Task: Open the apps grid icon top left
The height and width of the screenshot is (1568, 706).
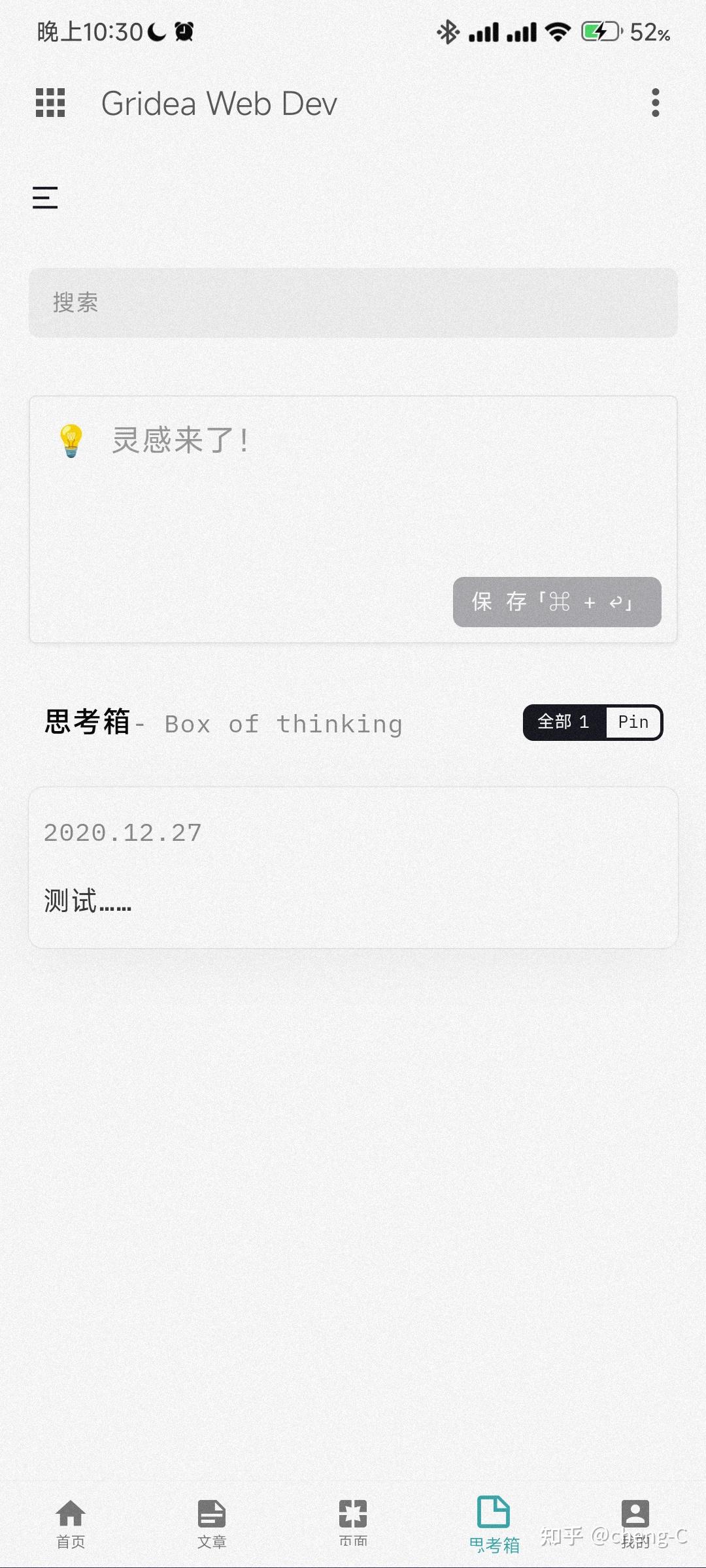Action: [x=49, y=103]
